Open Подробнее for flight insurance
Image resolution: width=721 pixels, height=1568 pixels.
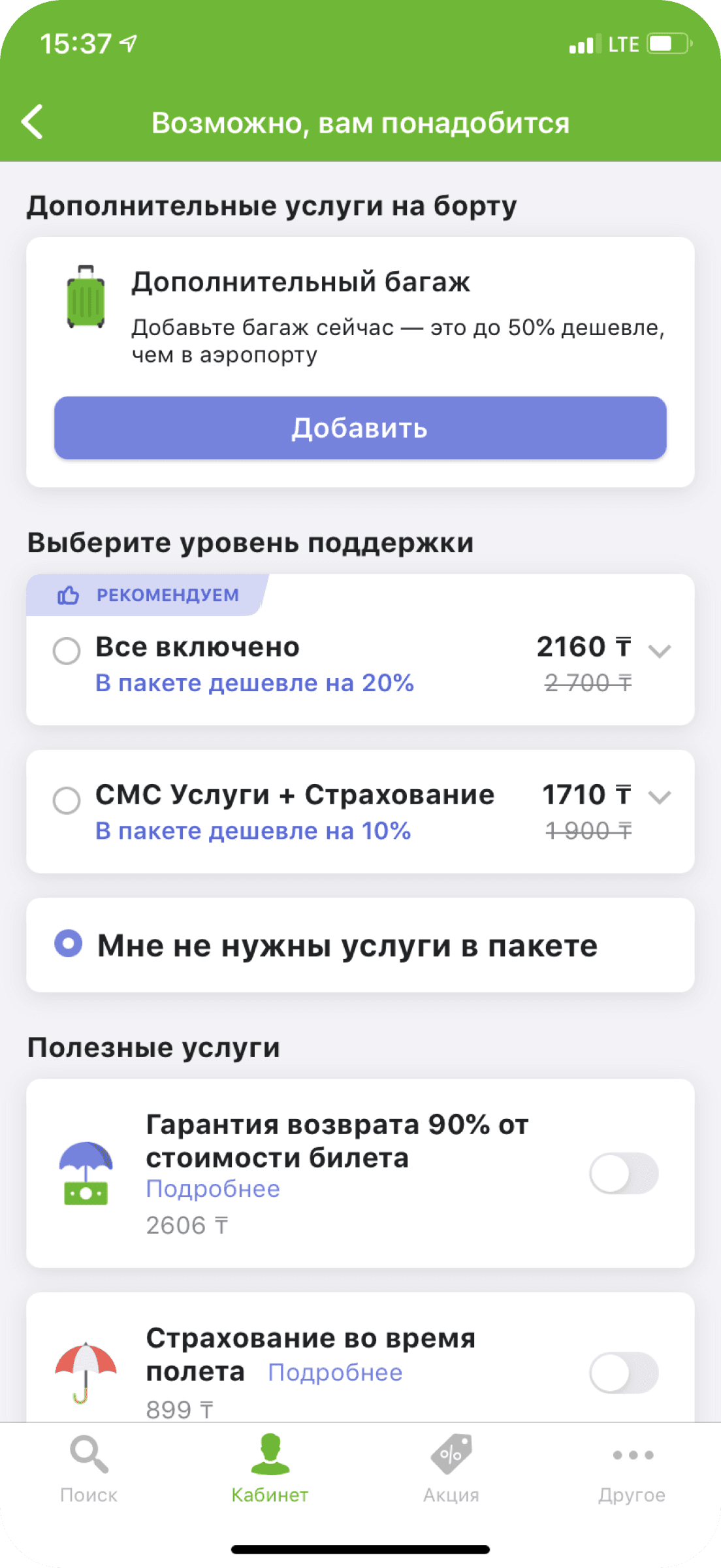[x=335, y=1373]
